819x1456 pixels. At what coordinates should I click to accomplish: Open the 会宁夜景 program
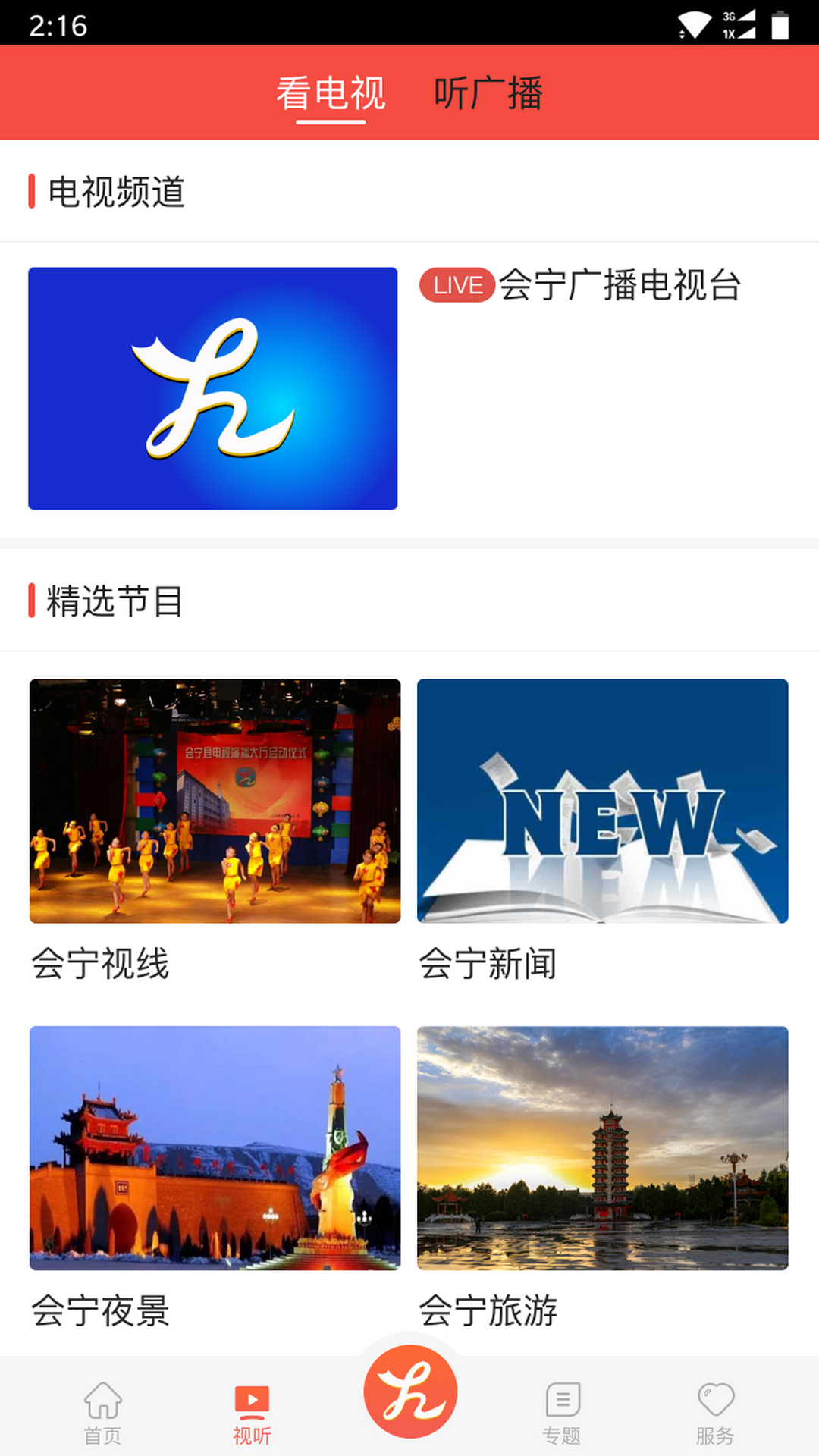pos(215,1148)
